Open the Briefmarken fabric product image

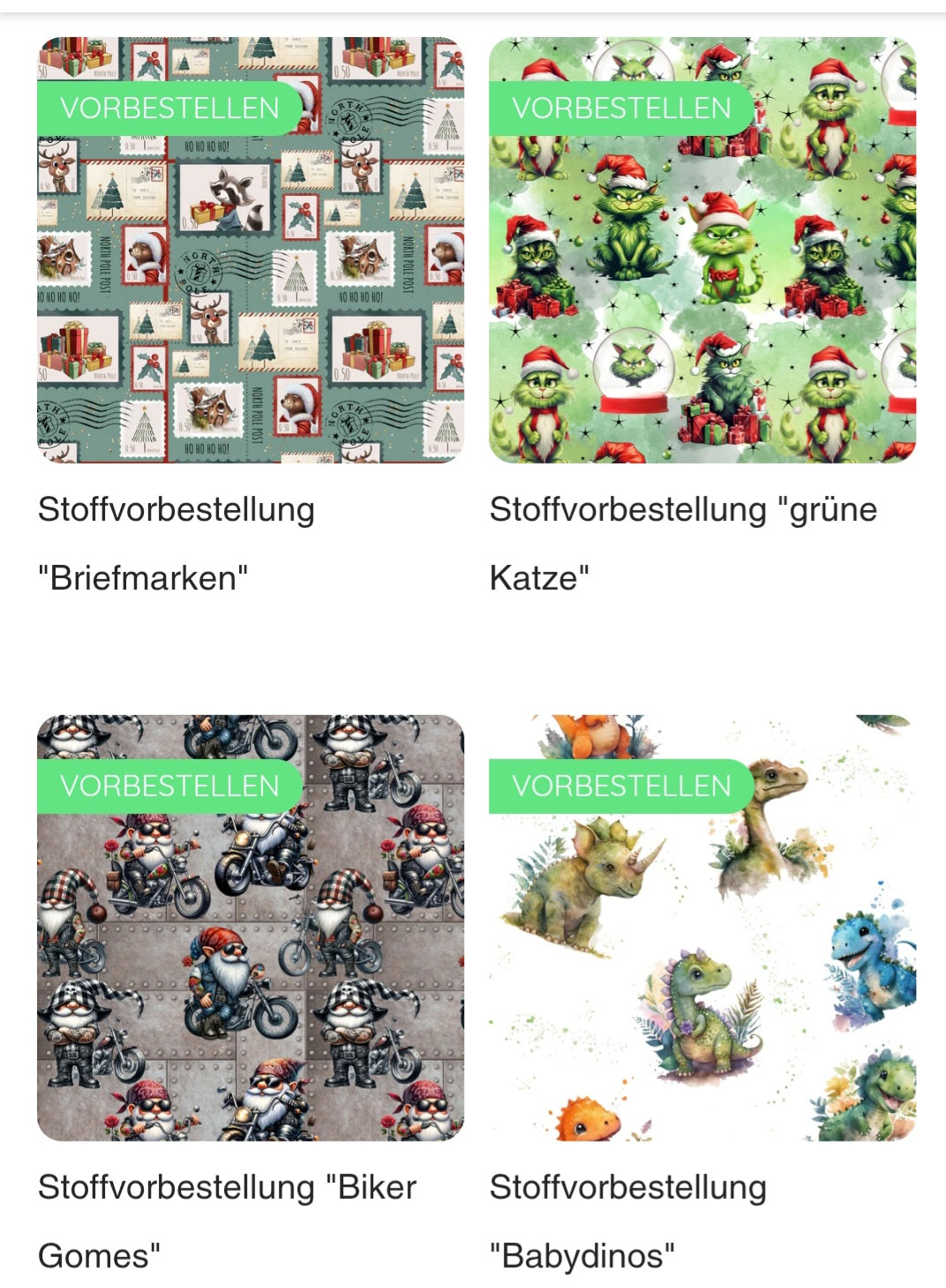tap(250, 265)
